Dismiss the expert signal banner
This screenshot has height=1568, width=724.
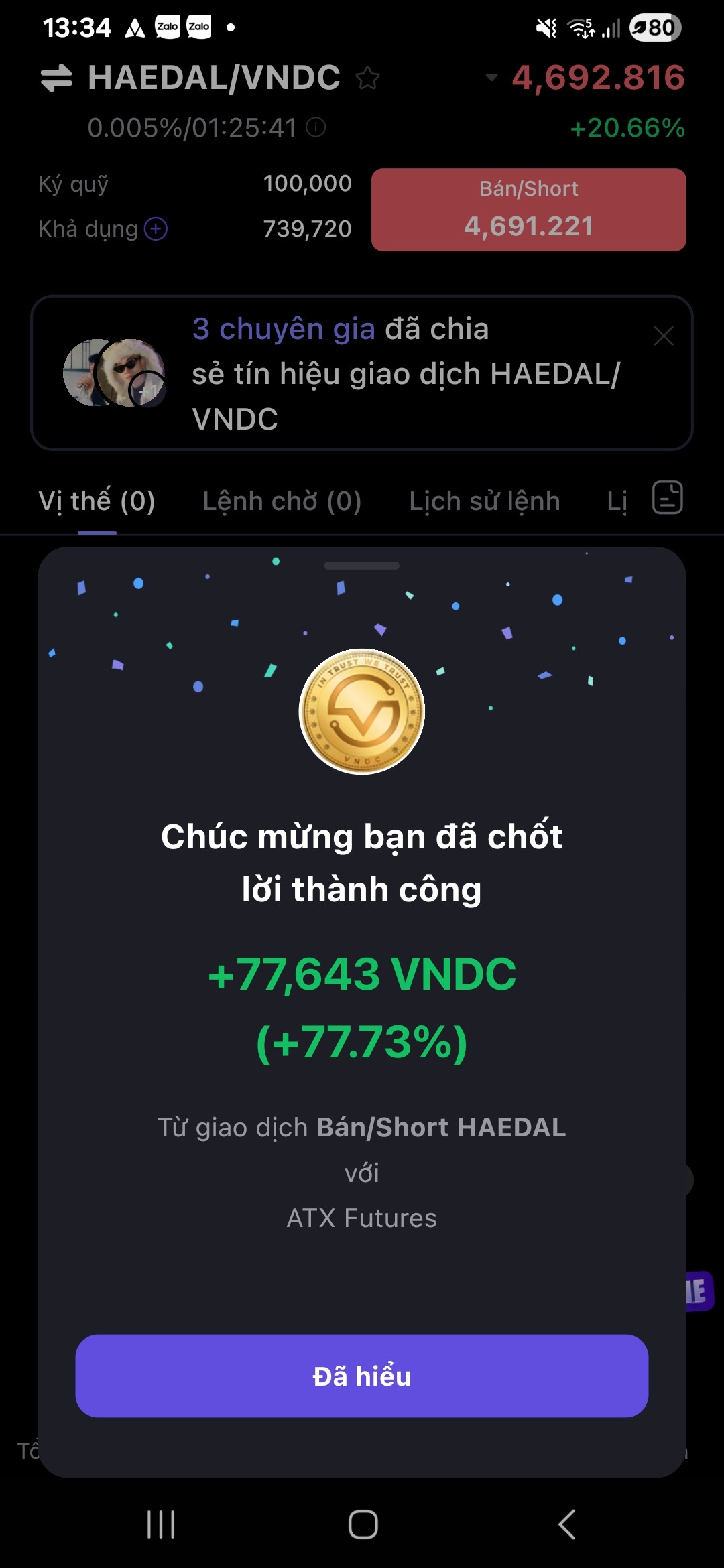pyautogui.click(x=663, y=336)
